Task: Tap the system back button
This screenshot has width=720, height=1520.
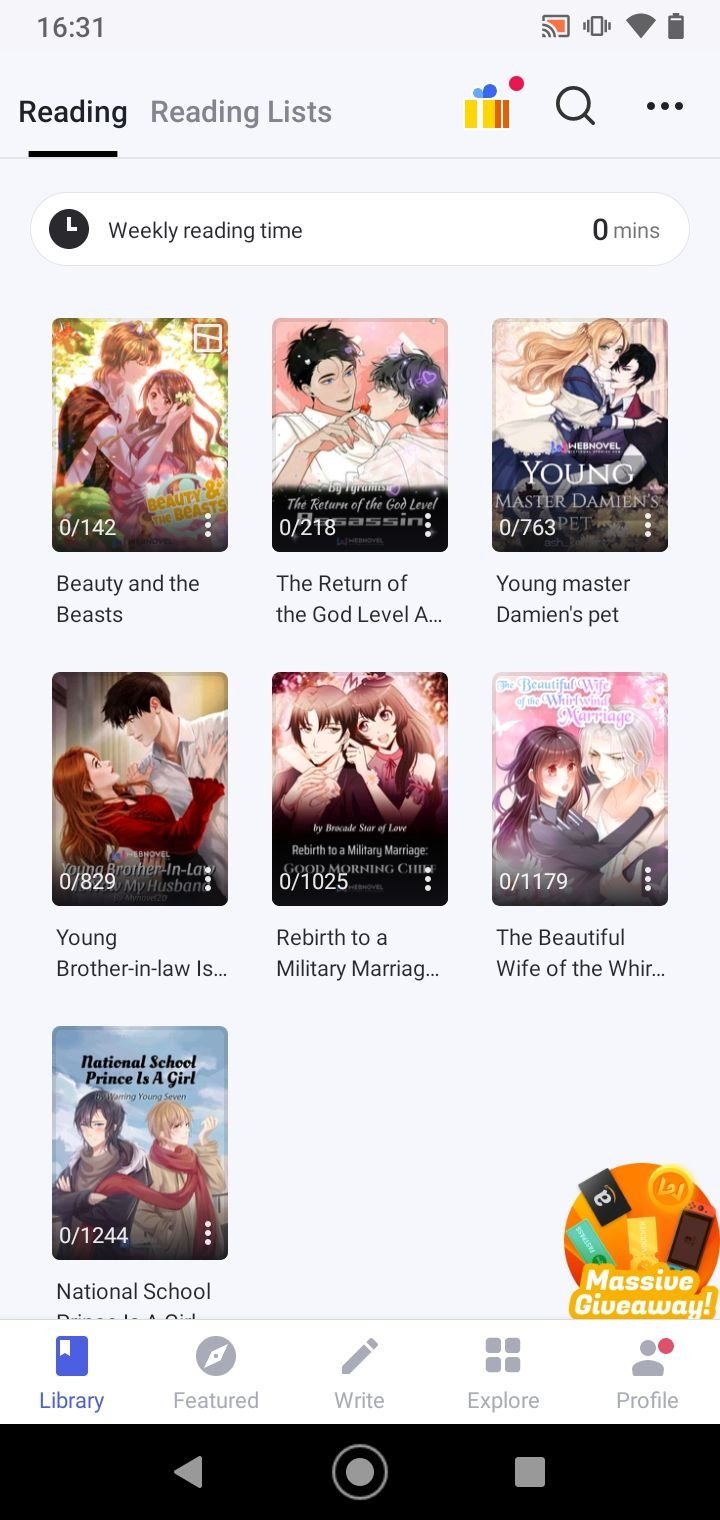Action: 188,1471
